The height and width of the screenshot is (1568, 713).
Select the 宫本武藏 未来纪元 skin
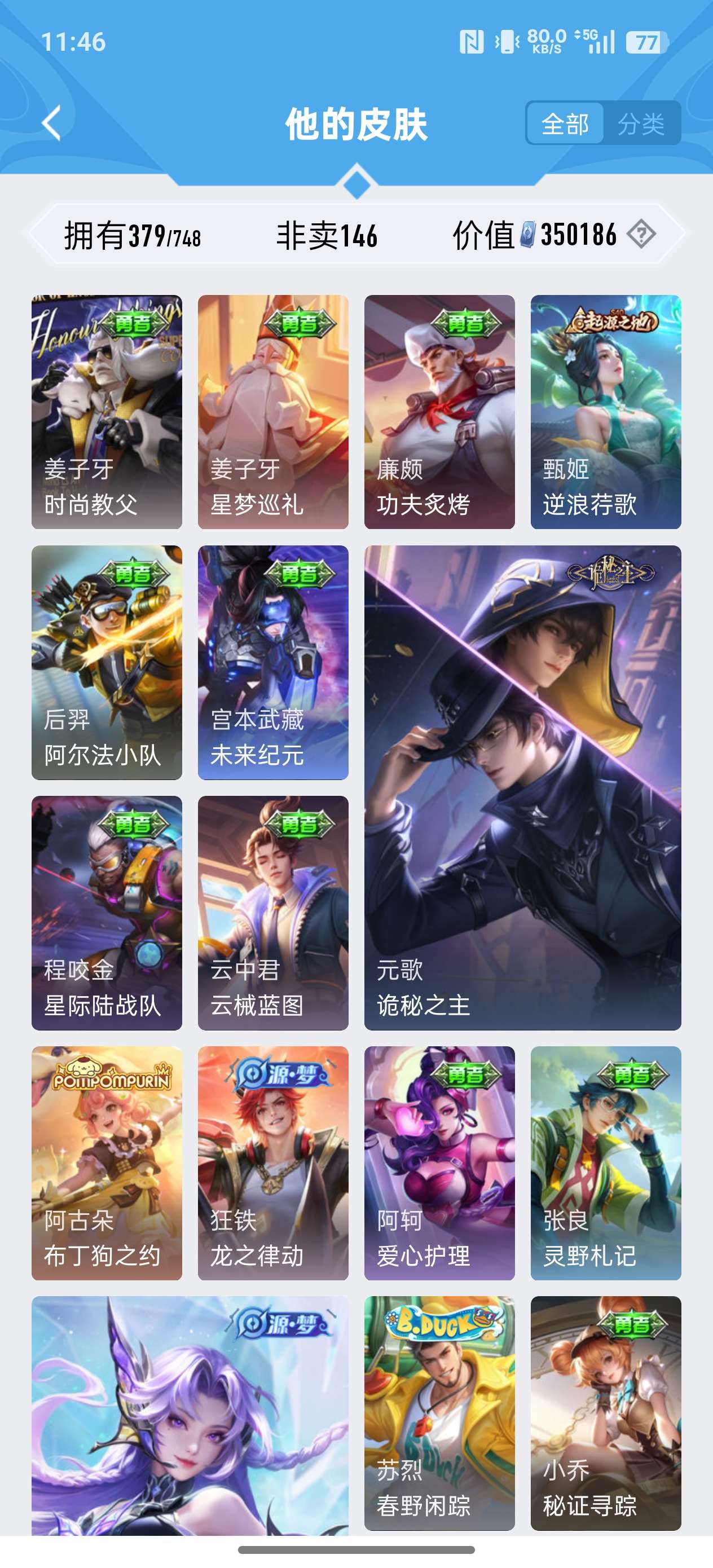coord(273,662)
